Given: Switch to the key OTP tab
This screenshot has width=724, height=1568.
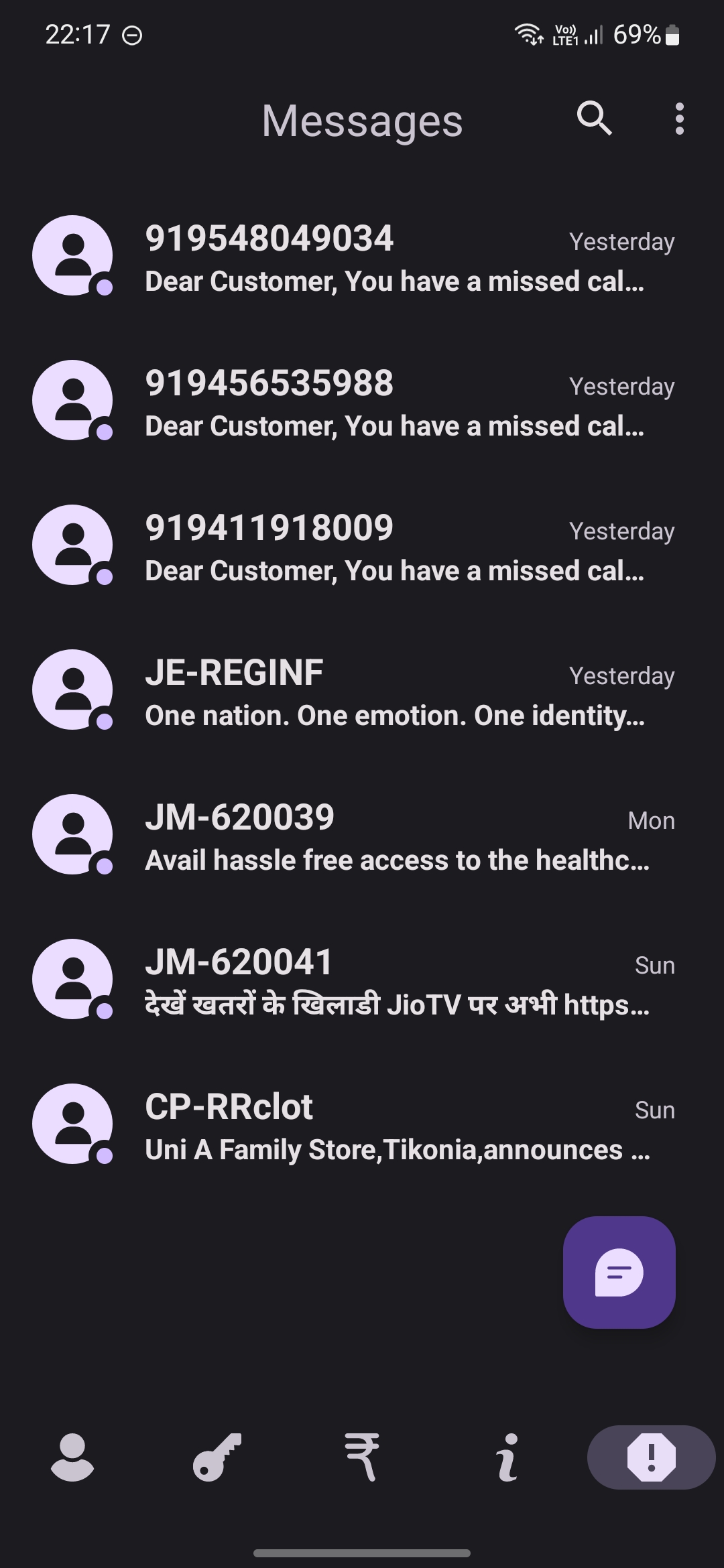Looking at the screenshot, I should pos(217,1457).
